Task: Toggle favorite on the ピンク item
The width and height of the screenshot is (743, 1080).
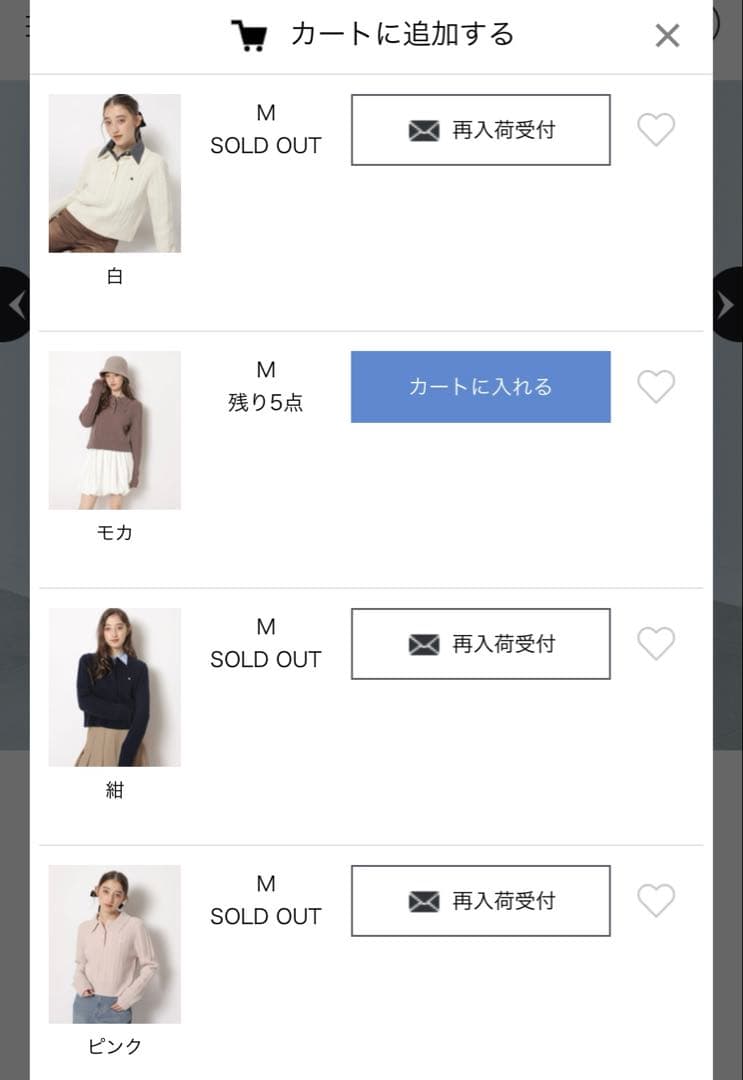Action: 656,900
